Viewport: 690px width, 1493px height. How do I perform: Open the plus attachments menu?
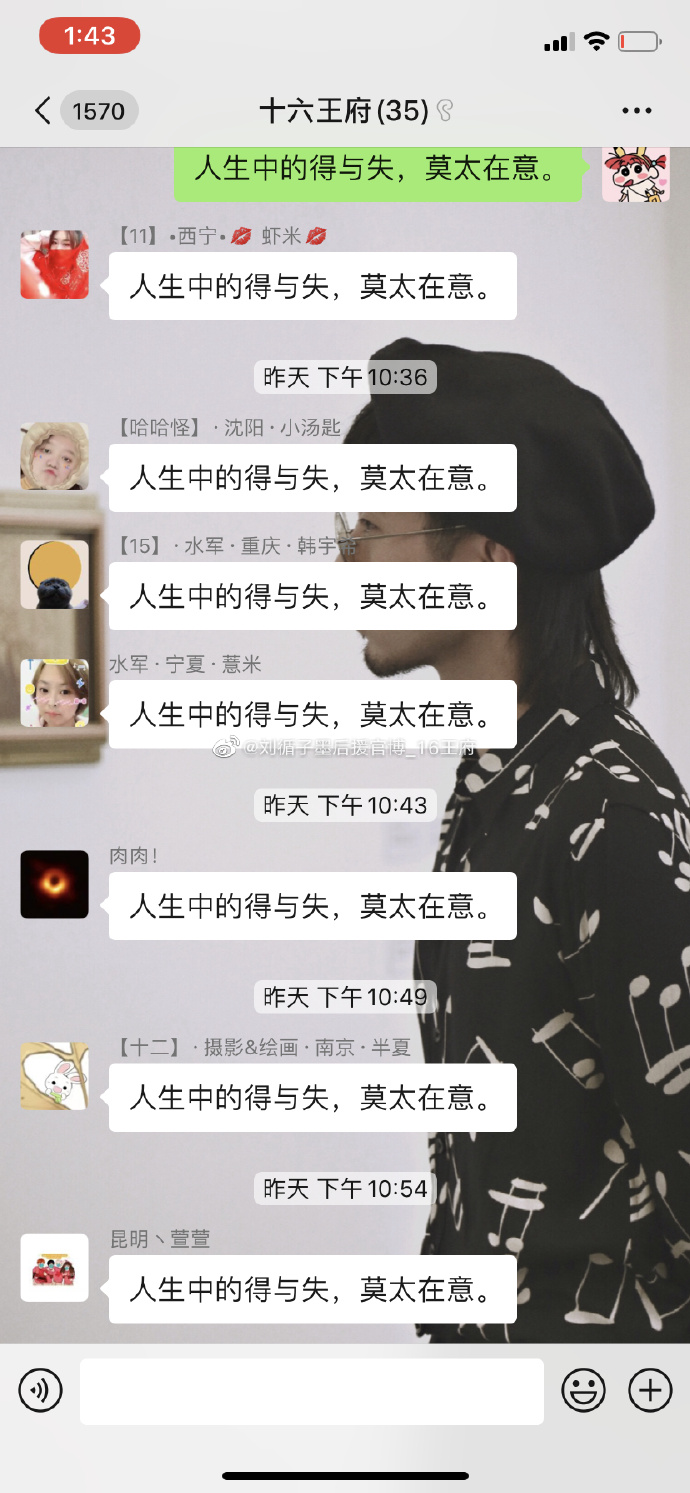tap(650, 1390)
